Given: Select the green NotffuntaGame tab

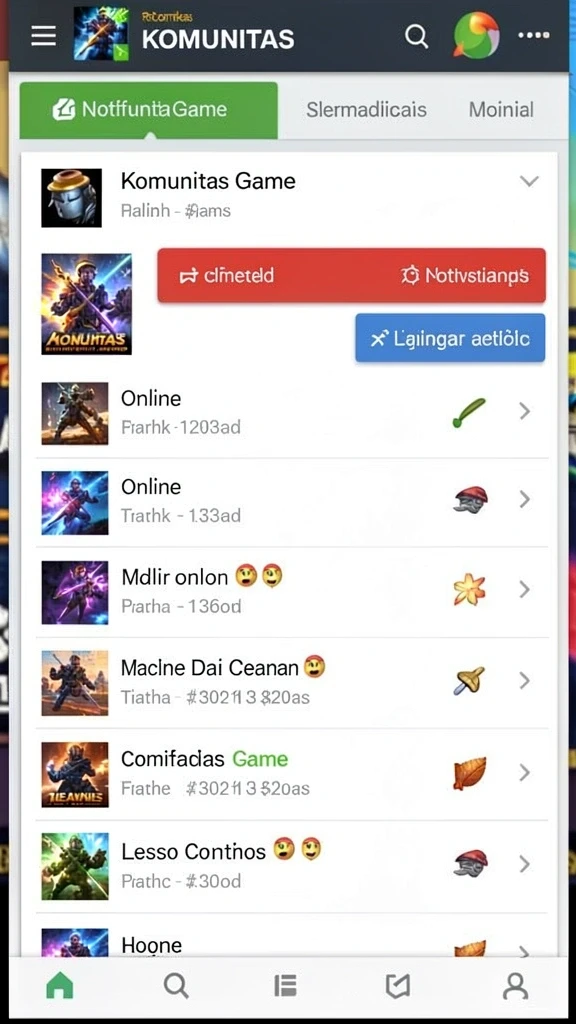Looking at the screenshot, I should point(149,110).
